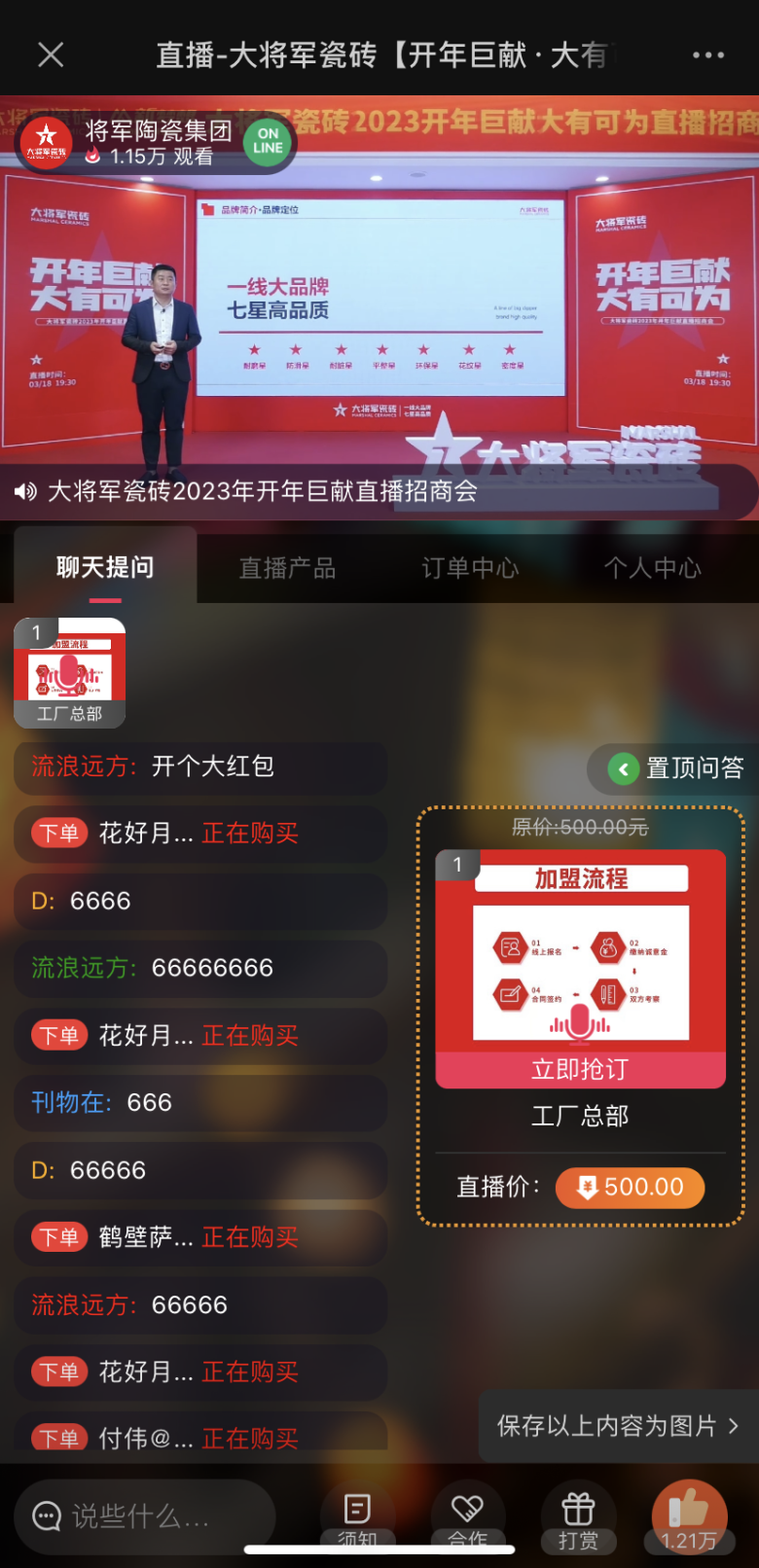Switch to 聊天提问 tab

[x=105, y=567]
